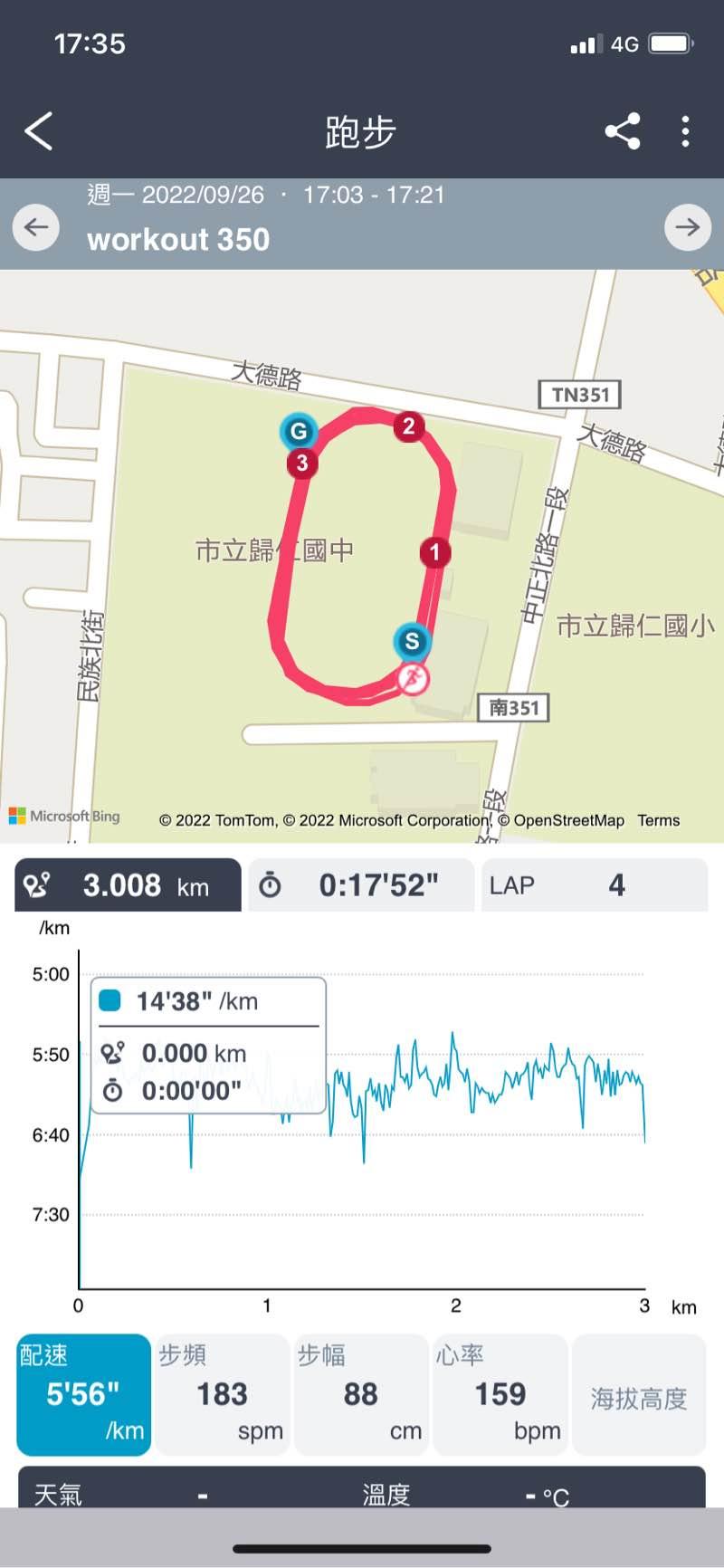The width and height of the screenshot is (724, 1568).
Task: Open the LAP 4 tab
Action: pyautogui.click(x=594, y=885)
